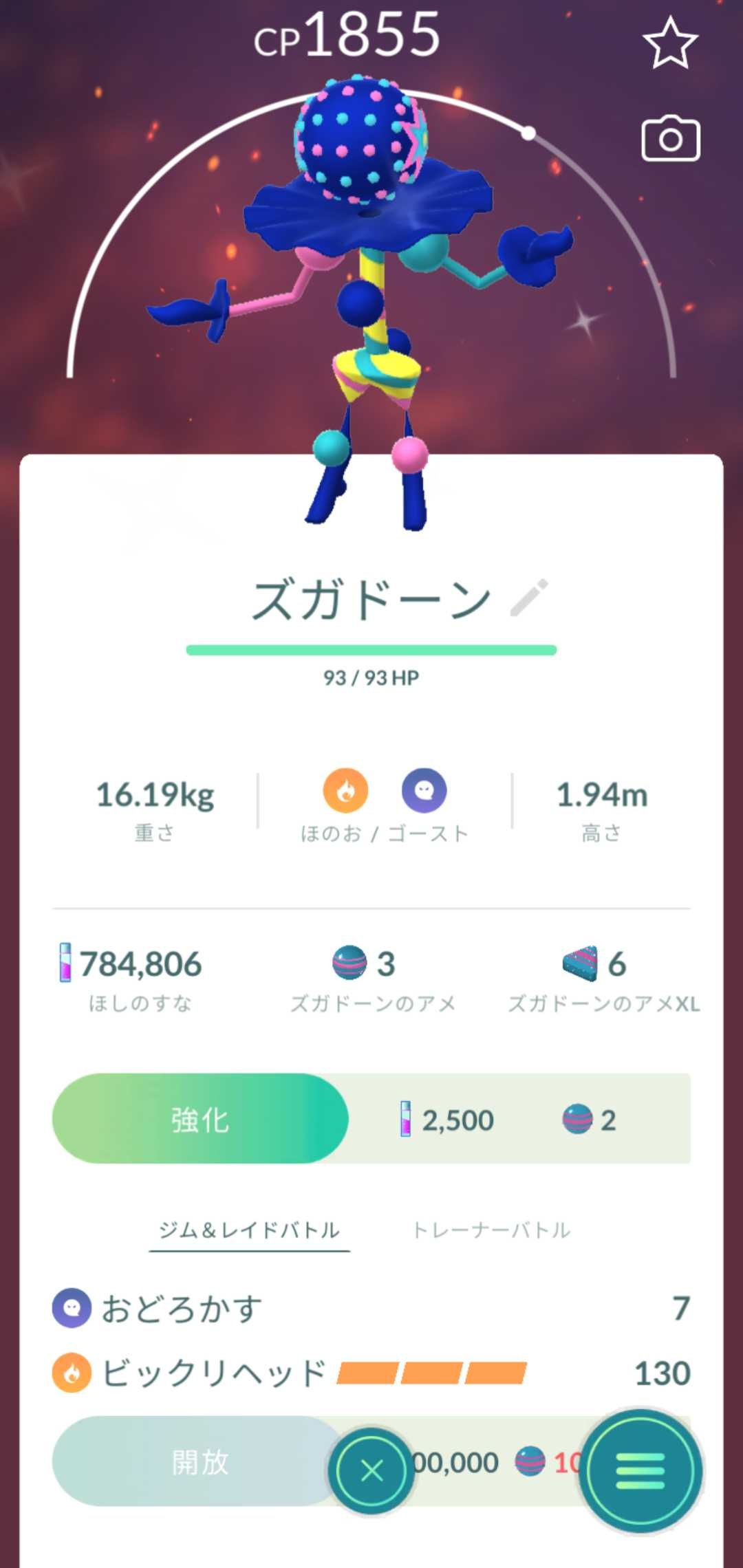Open the AR camera for ズガドーン
The height and width of the screenshot is (1568, 743).
[x=671, y=140]
